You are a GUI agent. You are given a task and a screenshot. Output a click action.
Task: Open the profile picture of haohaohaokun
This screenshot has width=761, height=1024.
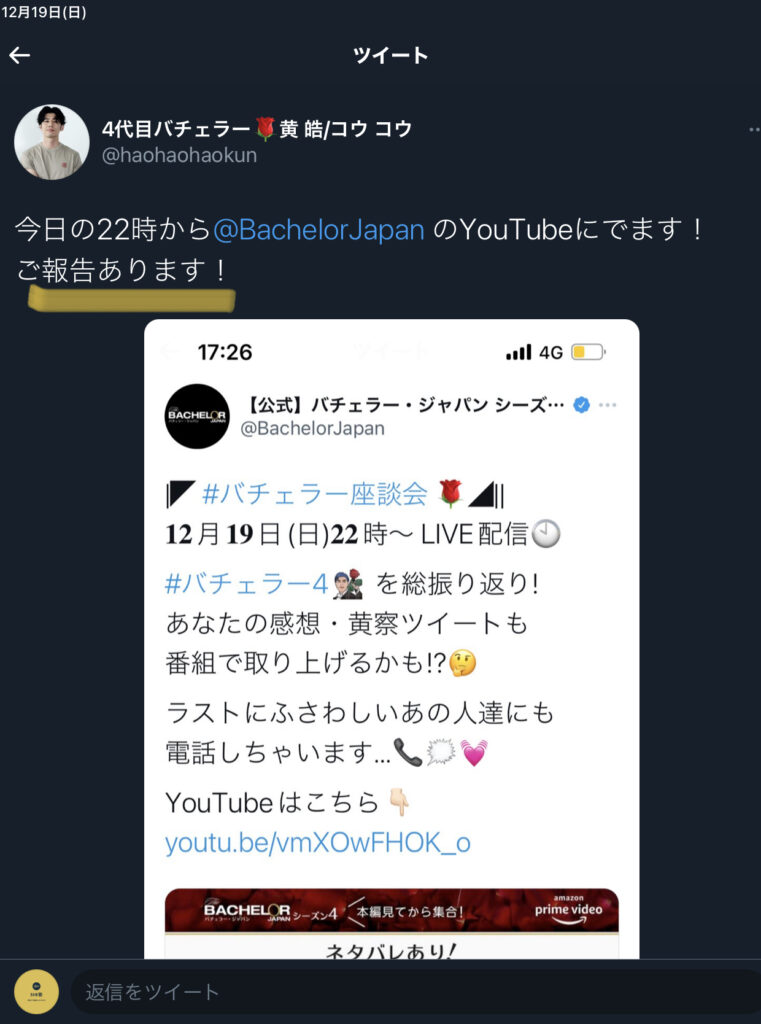pos(51,142)
